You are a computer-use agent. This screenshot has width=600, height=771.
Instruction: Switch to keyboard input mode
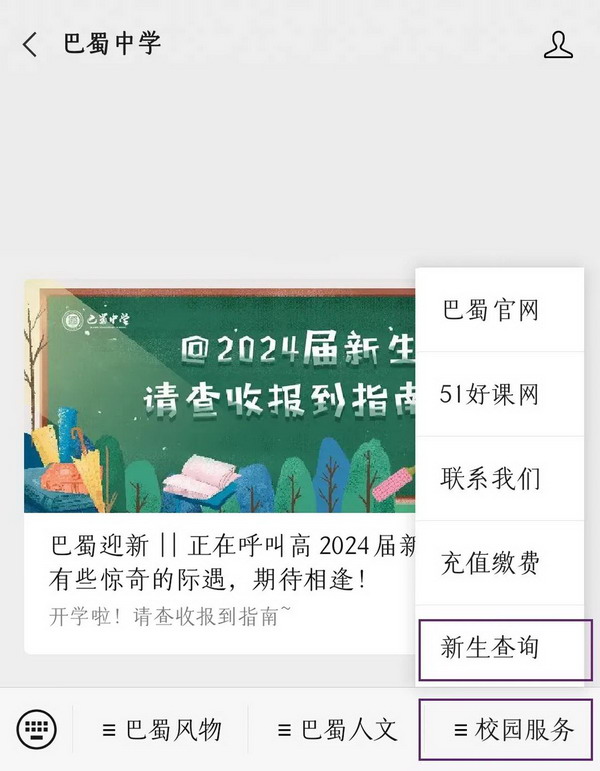coord(37,728)
